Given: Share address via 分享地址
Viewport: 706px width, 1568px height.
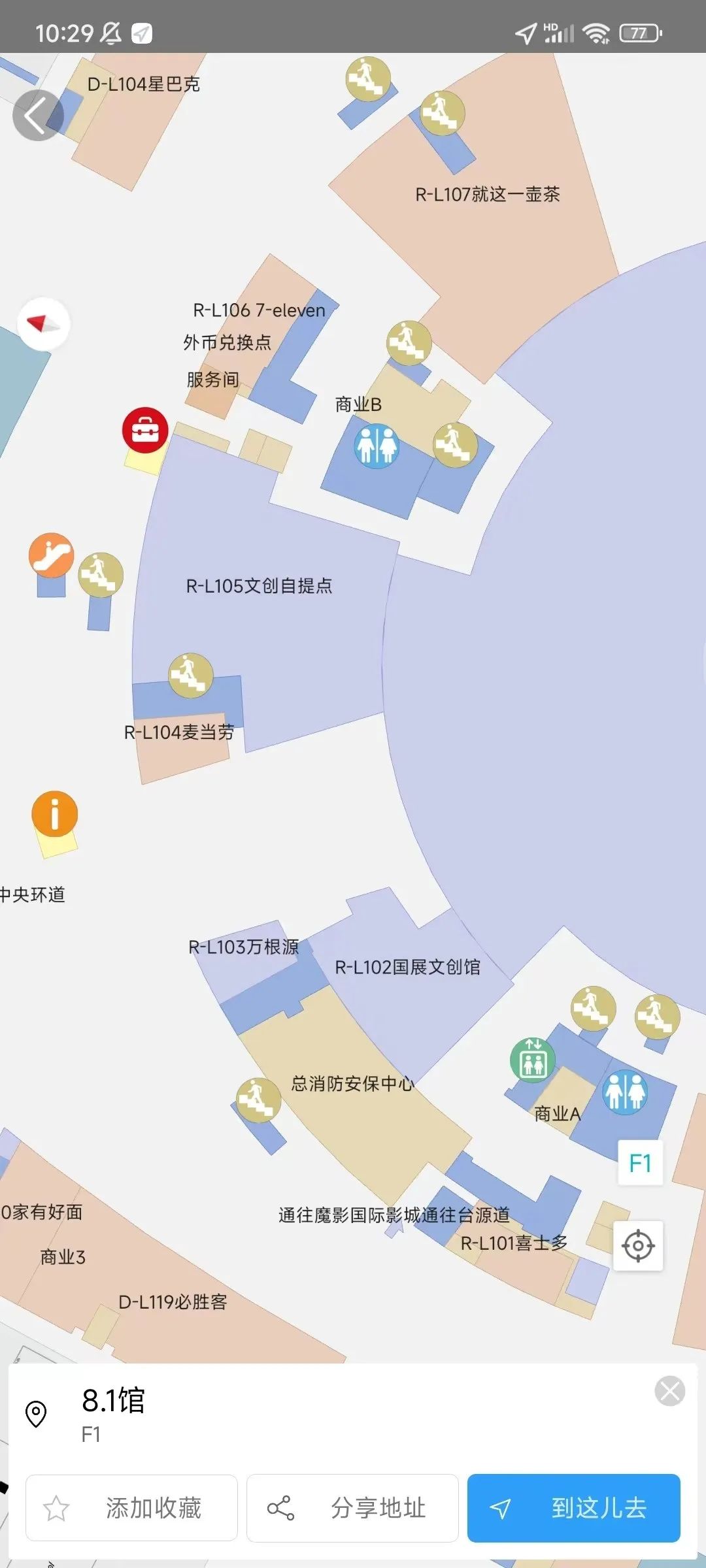Looking at the screenshot, I should tap(352, 1508).
